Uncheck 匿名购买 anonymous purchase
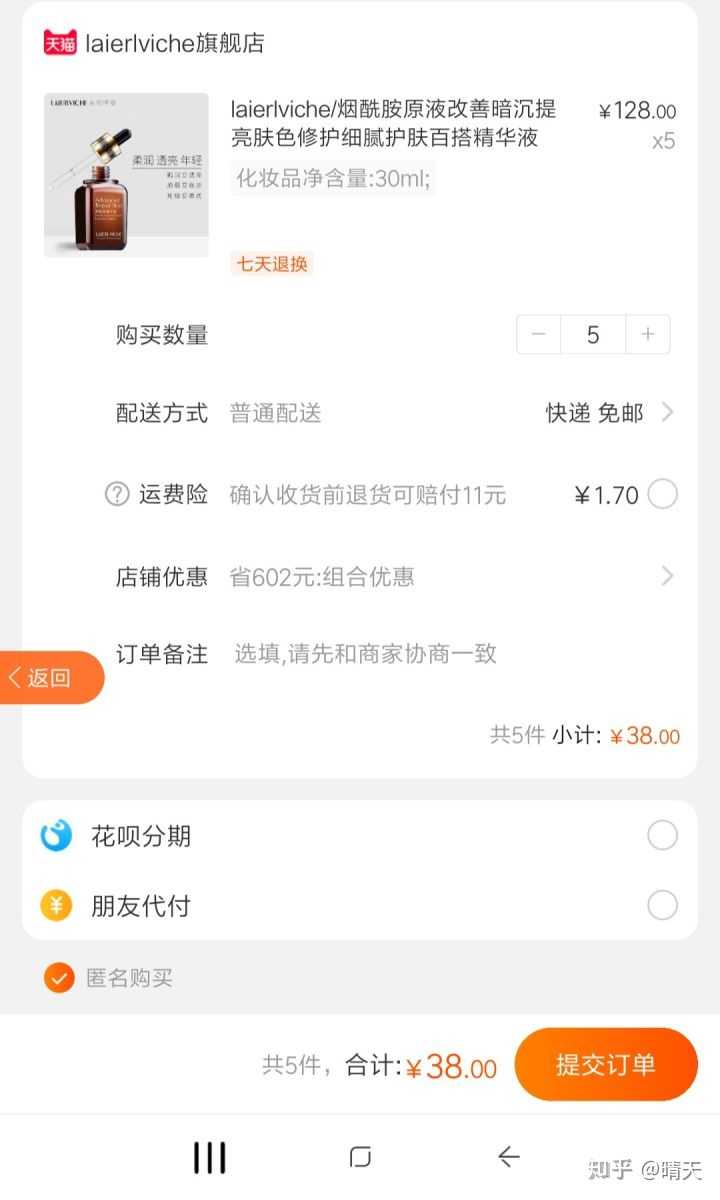 [59, 978]
